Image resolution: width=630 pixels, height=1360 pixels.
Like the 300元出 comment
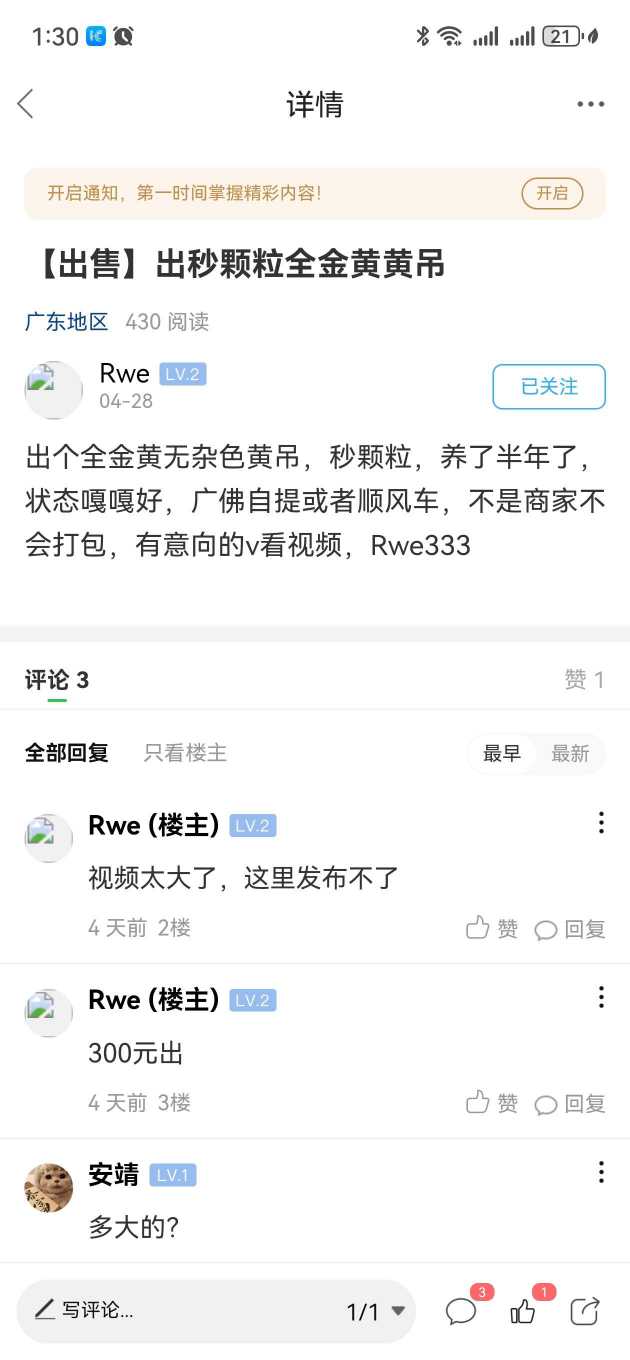(x=492, y=1103)
